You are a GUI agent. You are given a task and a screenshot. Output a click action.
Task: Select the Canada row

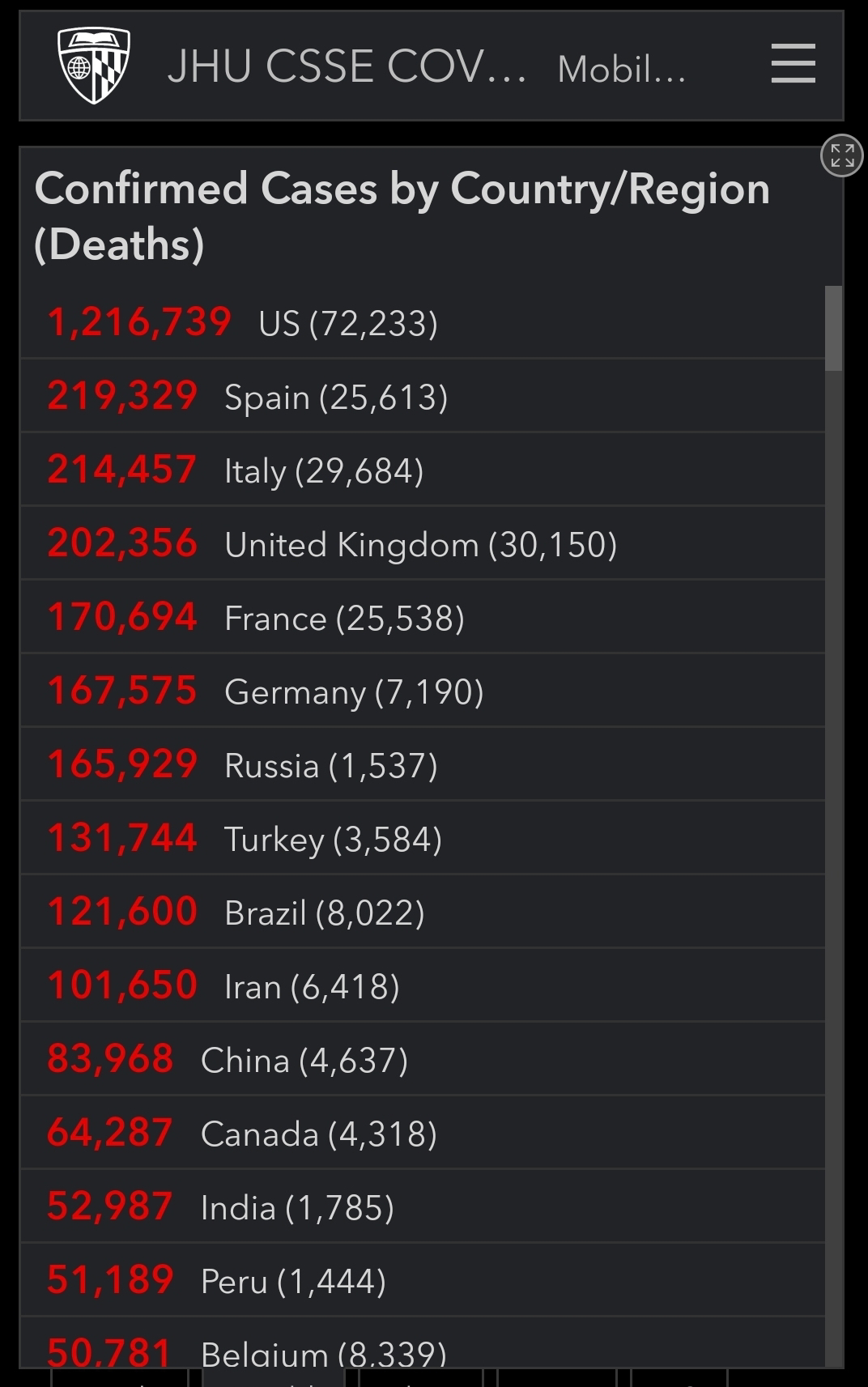click(423, 1133)
